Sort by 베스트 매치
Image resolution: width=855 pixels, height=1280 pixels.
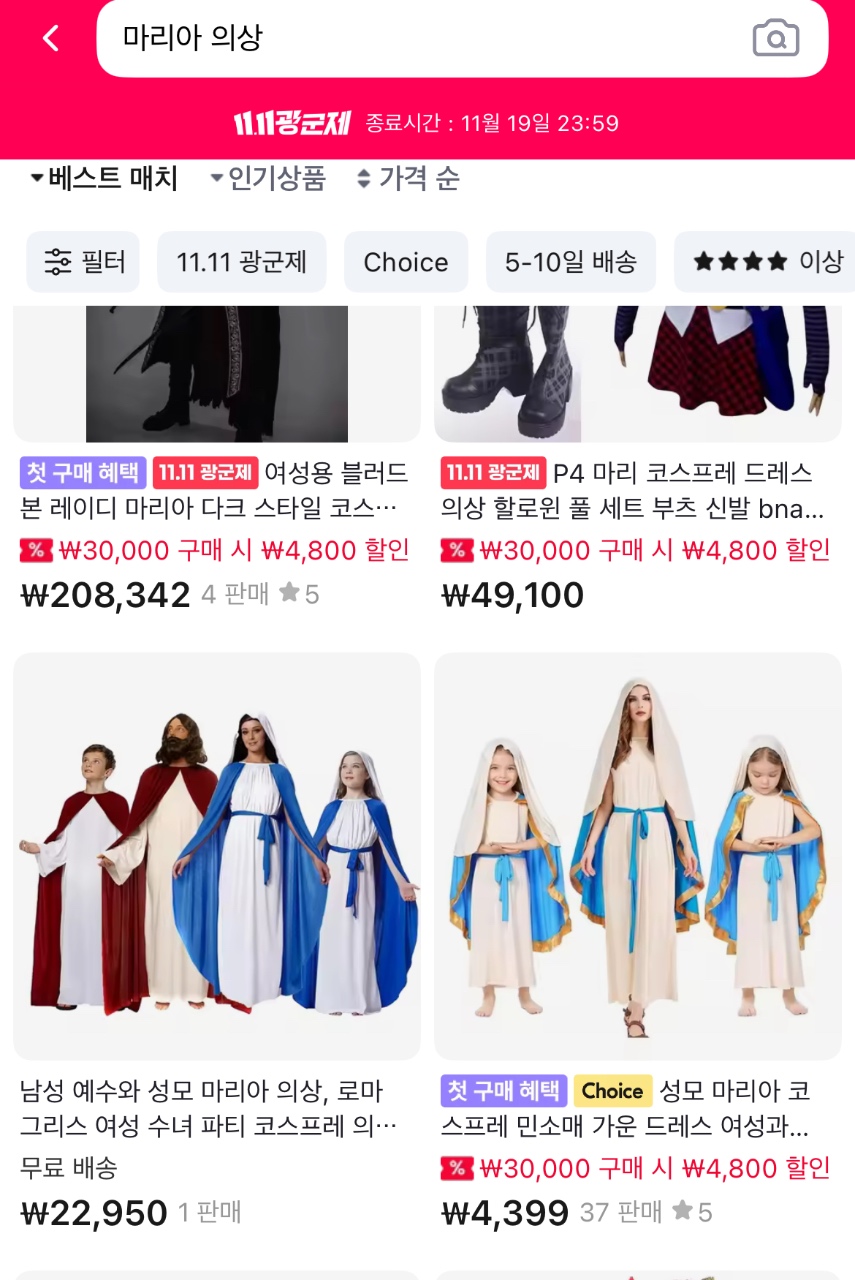point(104,179)
